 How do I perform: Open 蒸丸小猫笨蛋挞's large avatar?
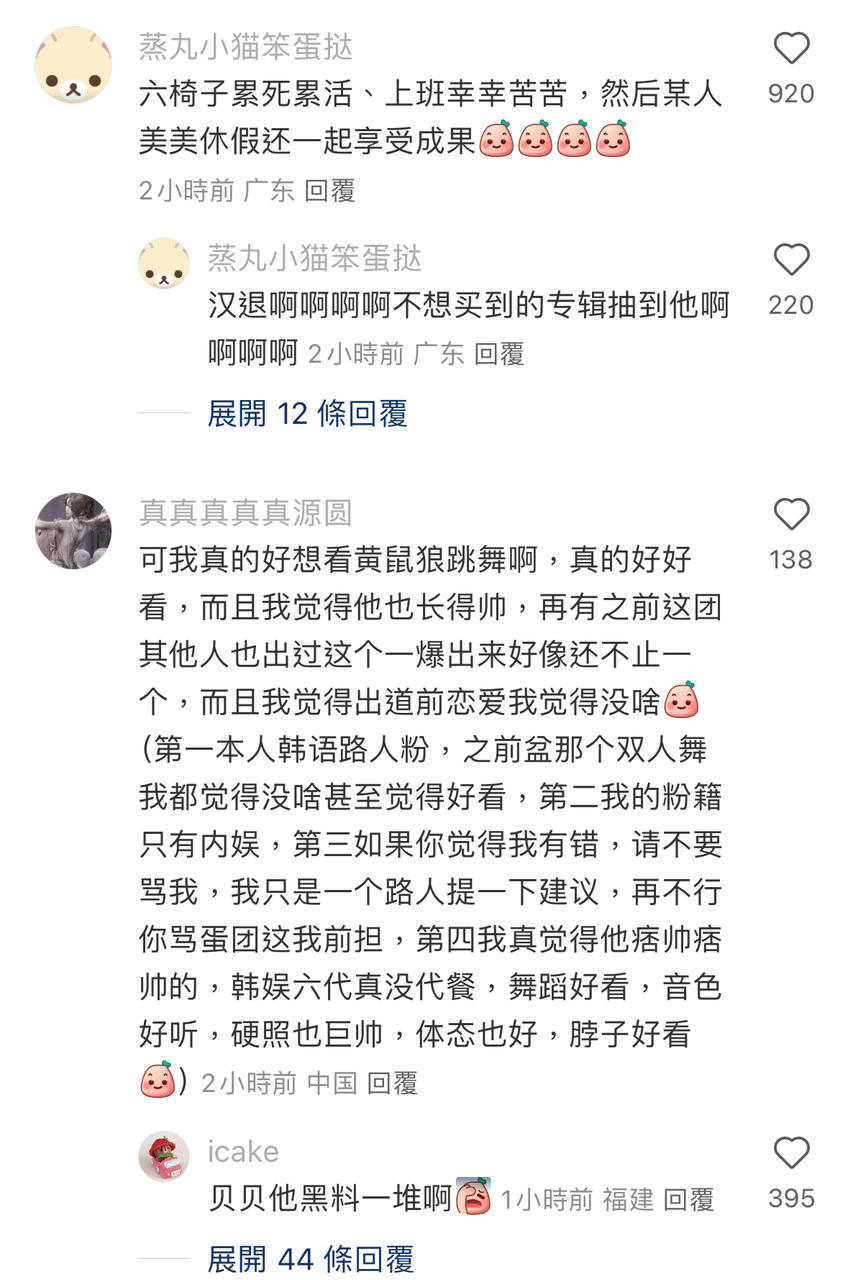tap(73, 65)
